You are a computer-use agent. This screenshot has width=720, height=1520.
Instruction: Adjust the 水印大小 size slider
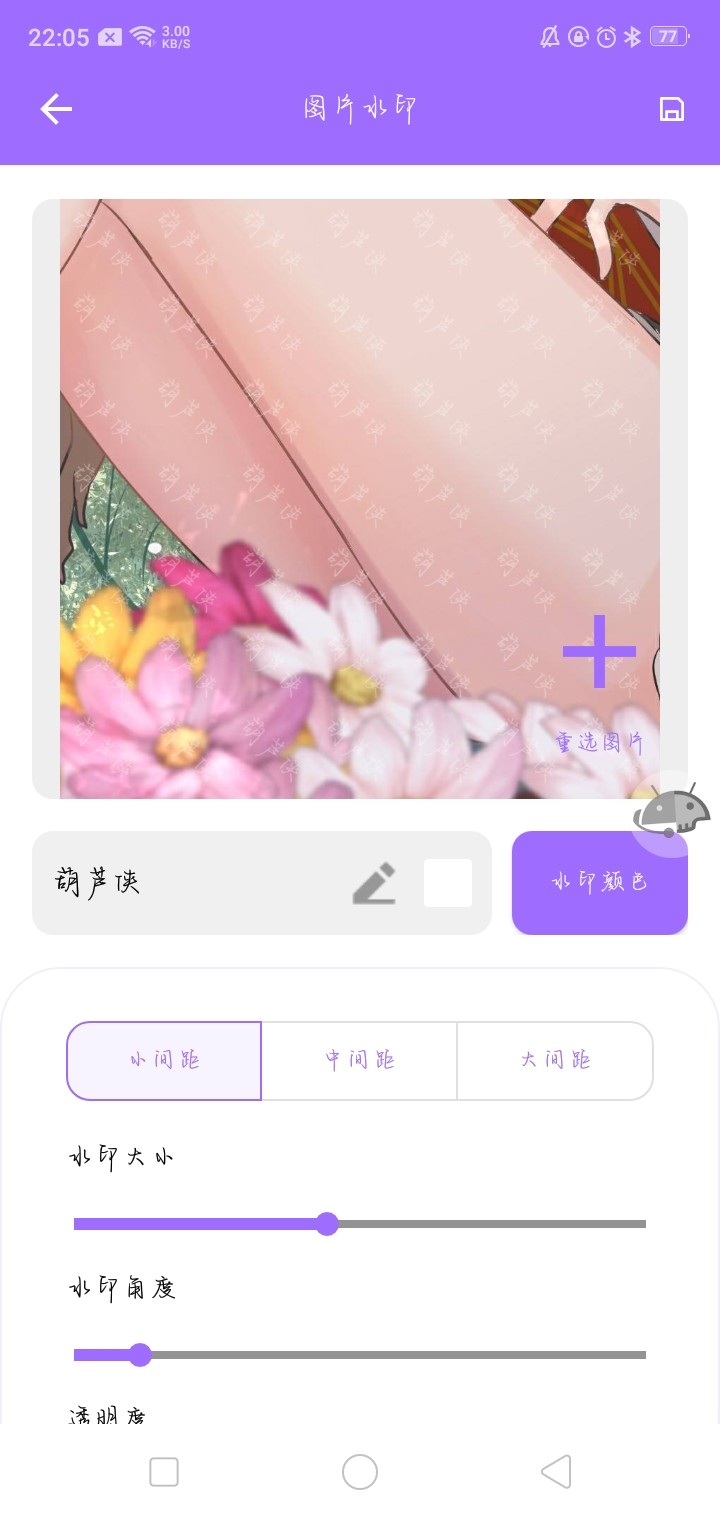tap(327, 1223)
